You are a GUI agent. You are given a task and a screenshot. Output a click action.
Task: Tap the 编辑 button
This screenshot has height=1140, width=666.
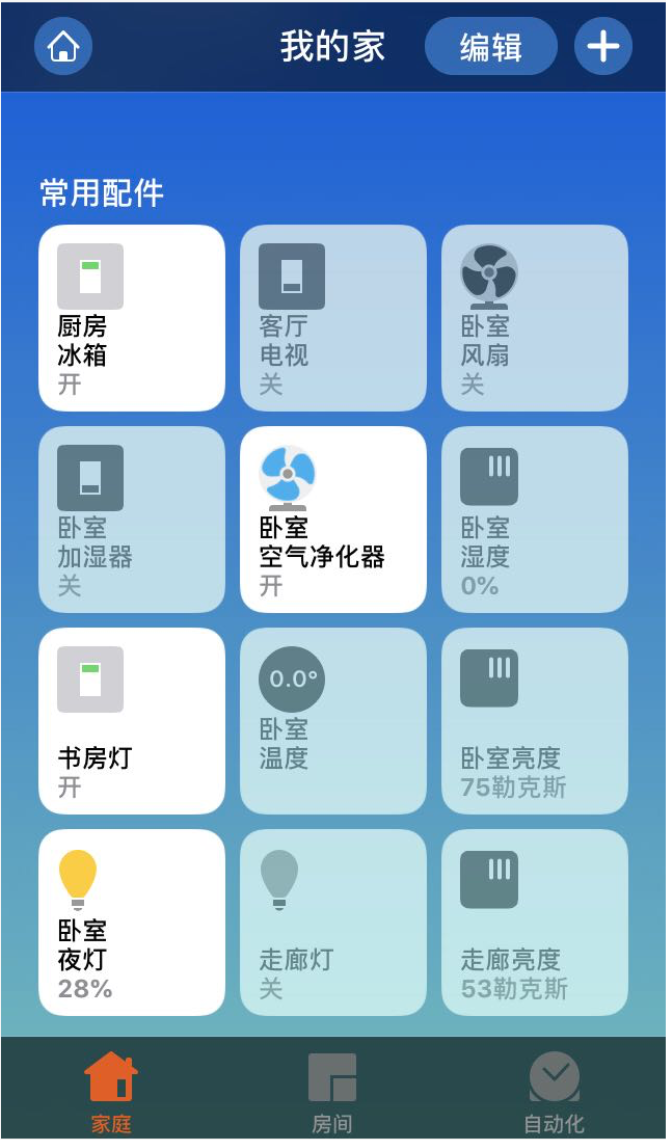(x=491, y=46)
